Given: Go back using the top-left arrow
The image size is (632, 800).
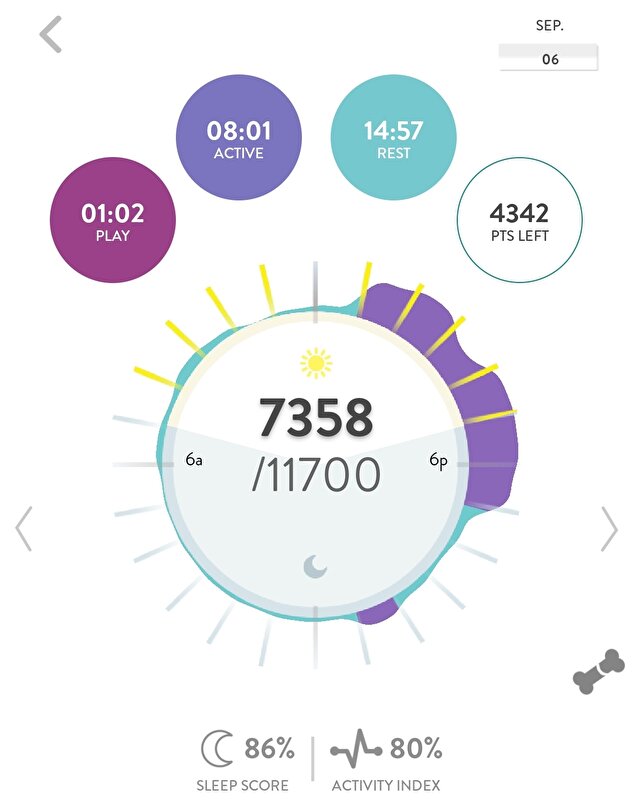Looking at the screenshot, I should pyautogui.click(x=51, y=35).
